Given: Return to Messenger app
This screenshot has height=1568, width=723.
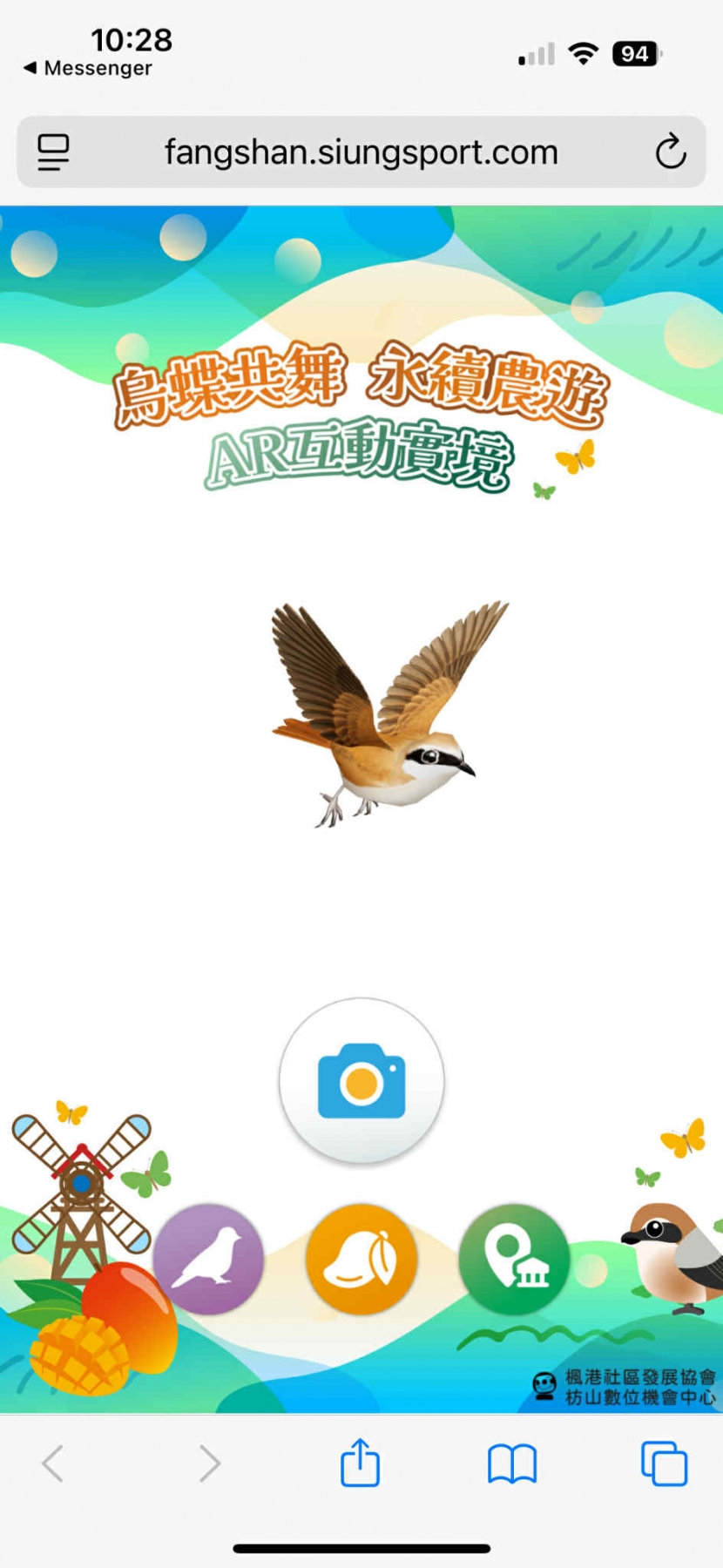Looking at the screenshot, I should pyautogui.click(x=87, y=68).
